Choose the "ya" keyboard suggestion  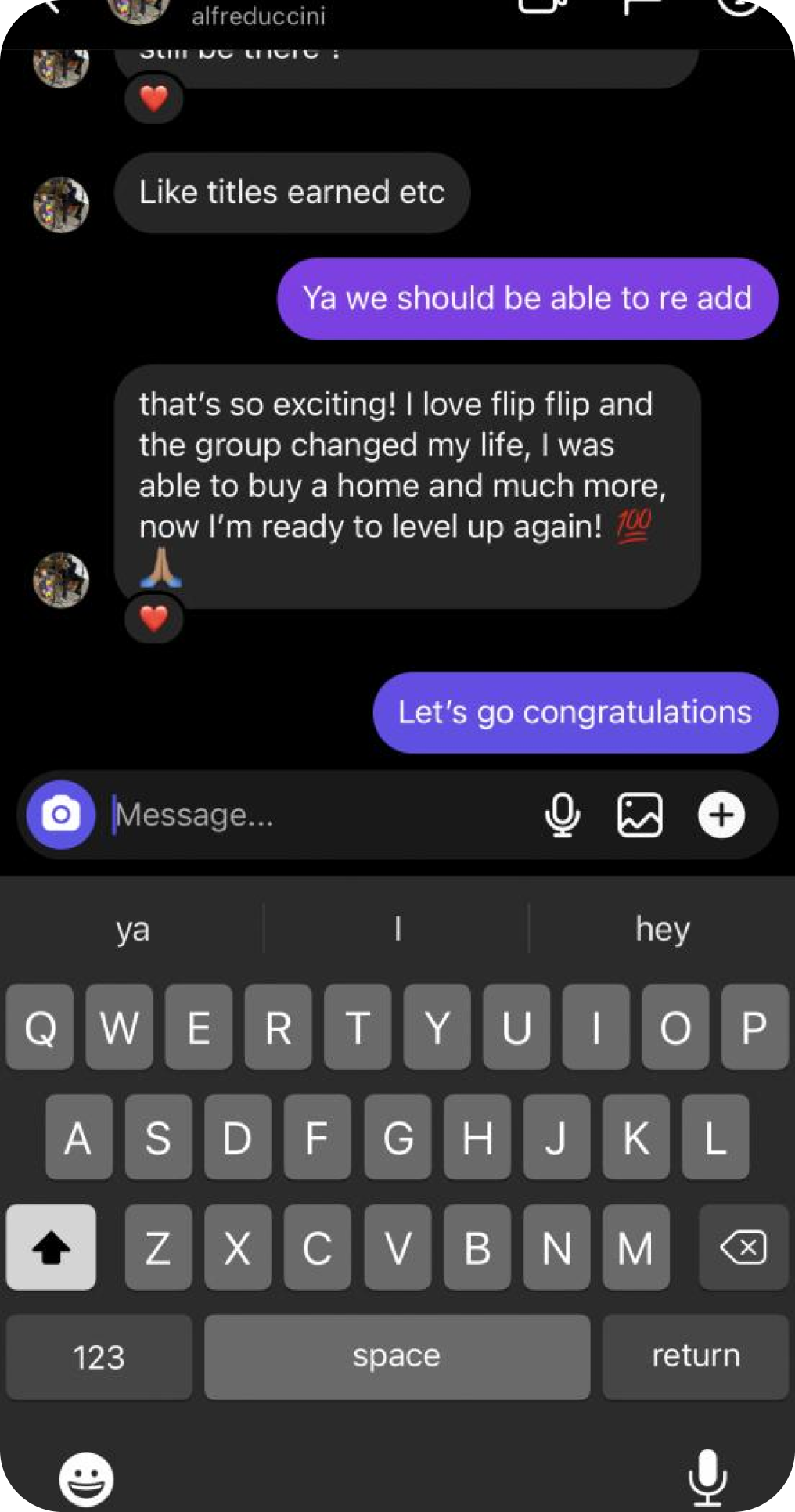pos(132,929)
